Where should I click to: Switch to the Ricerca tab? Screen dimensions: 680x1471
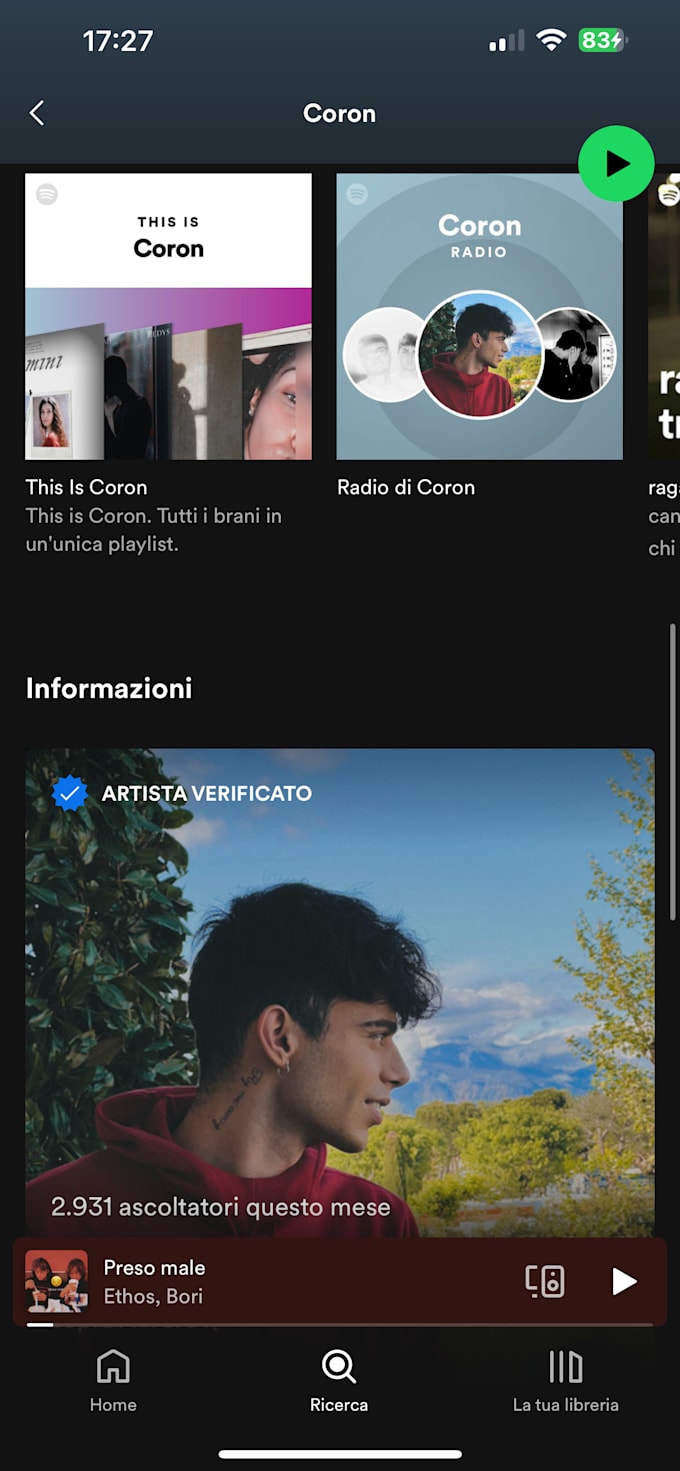click(x=339, y=1381)
